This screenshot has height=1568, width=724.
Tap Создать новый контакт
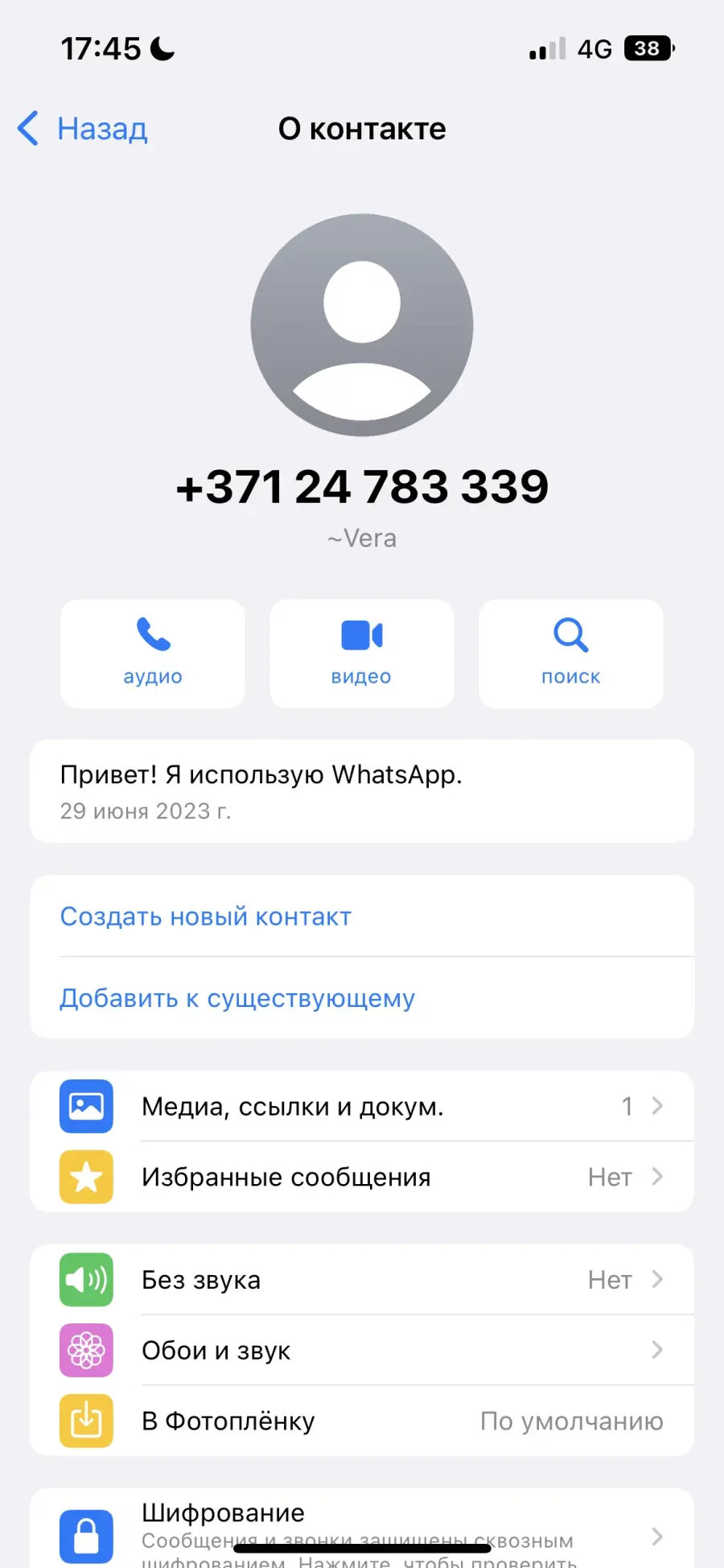362,916
